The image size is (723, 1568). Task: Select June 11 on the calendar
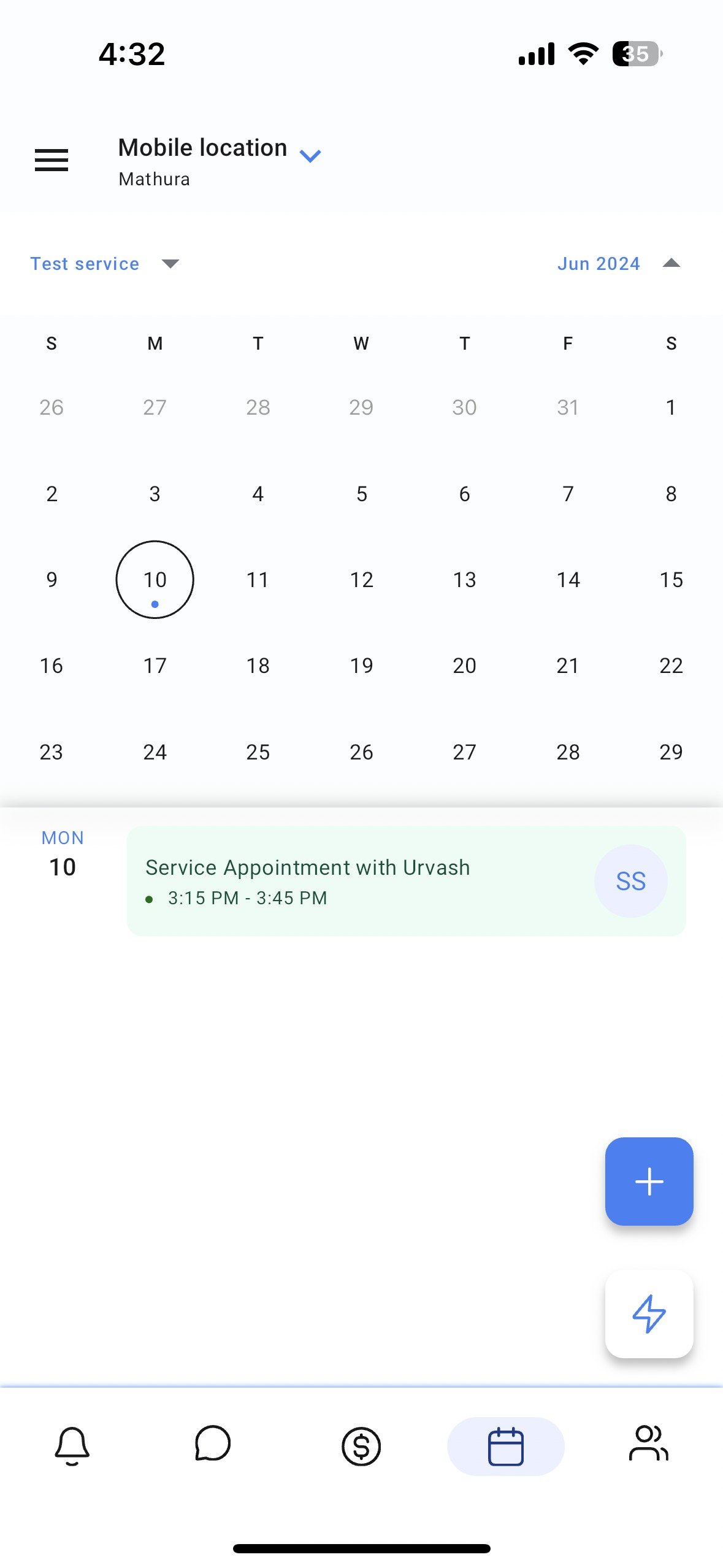[x=258, y=580]
